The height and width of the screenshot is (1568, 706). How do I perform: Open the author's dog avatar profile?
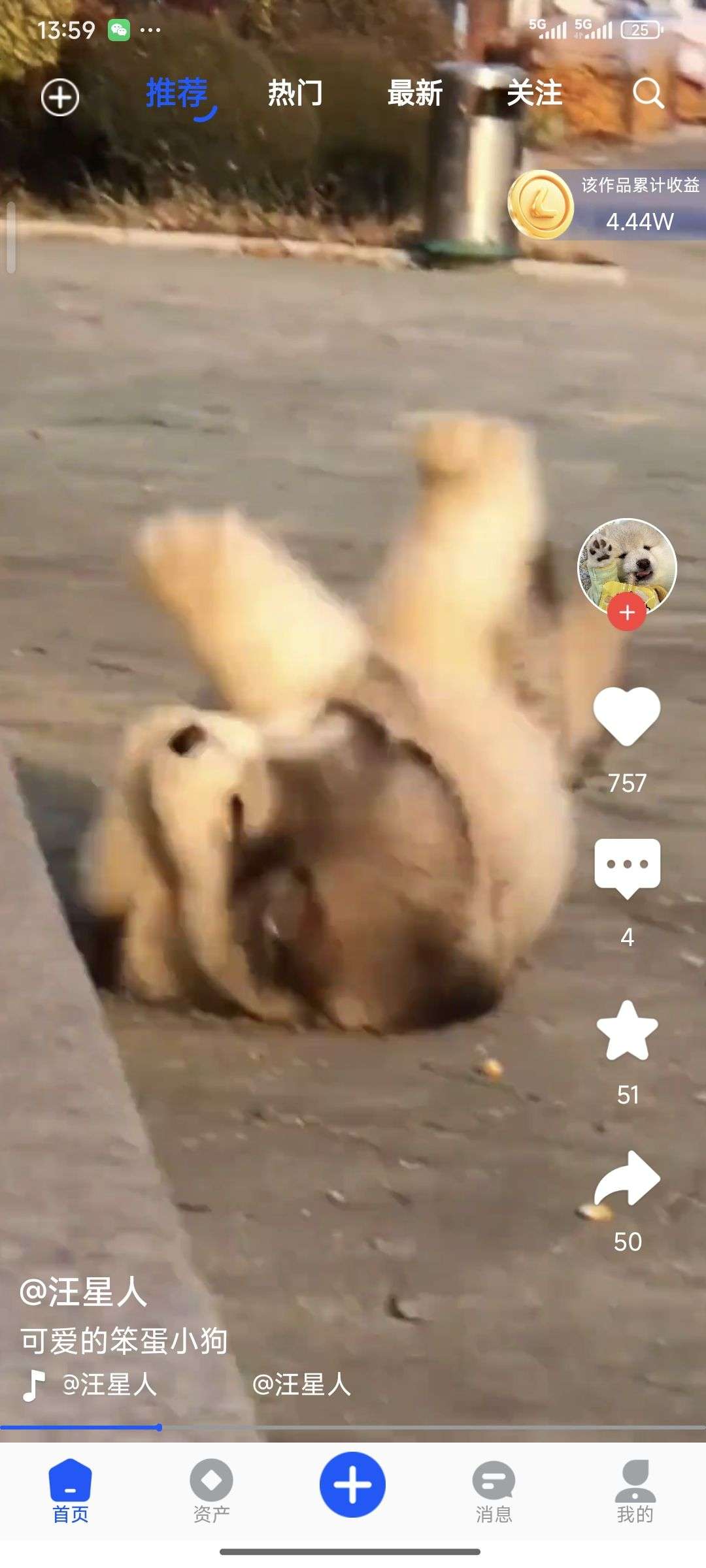click(x=627, y=565)
